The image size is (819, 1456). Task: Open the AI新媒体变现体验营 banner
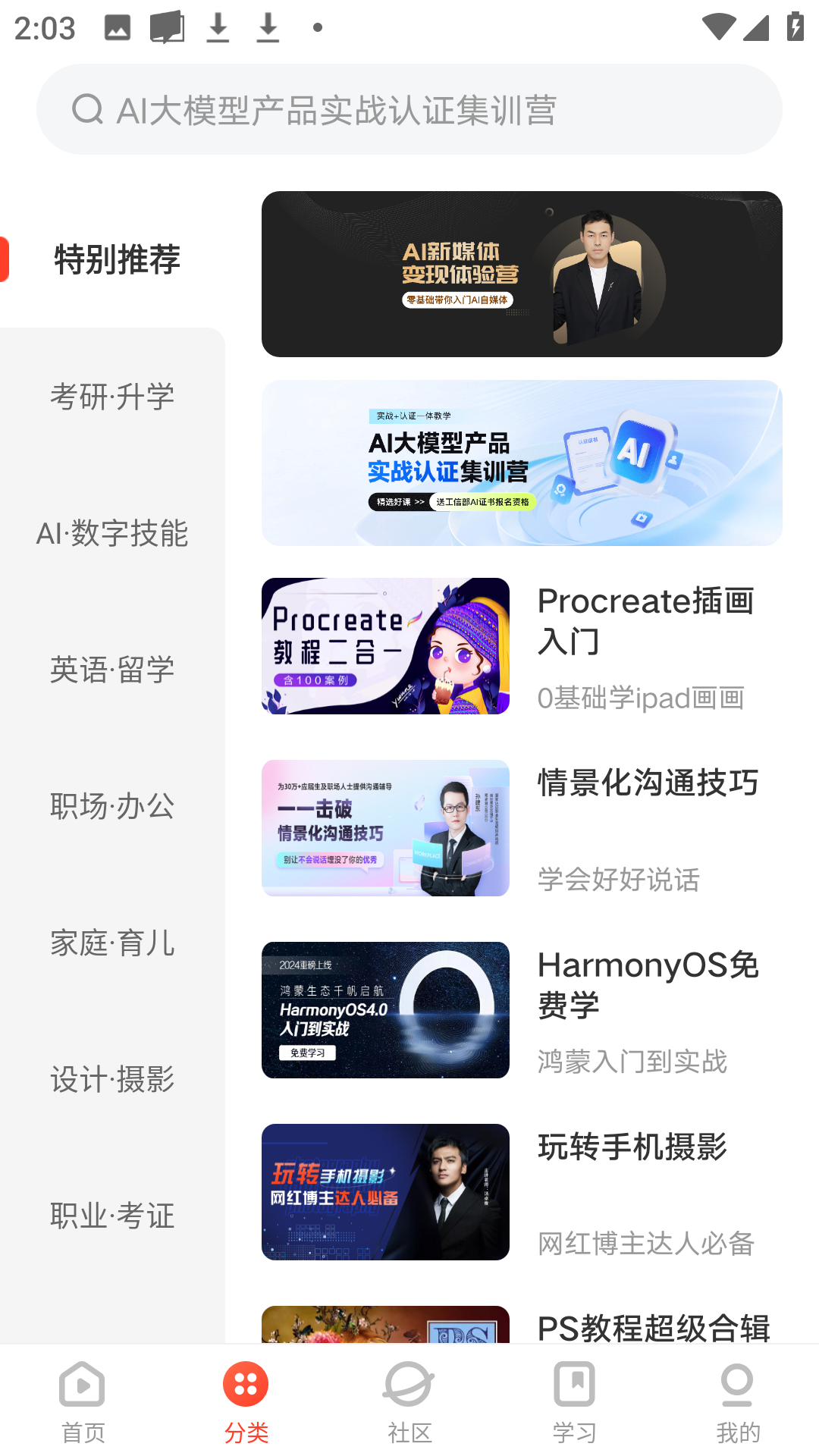522,274
